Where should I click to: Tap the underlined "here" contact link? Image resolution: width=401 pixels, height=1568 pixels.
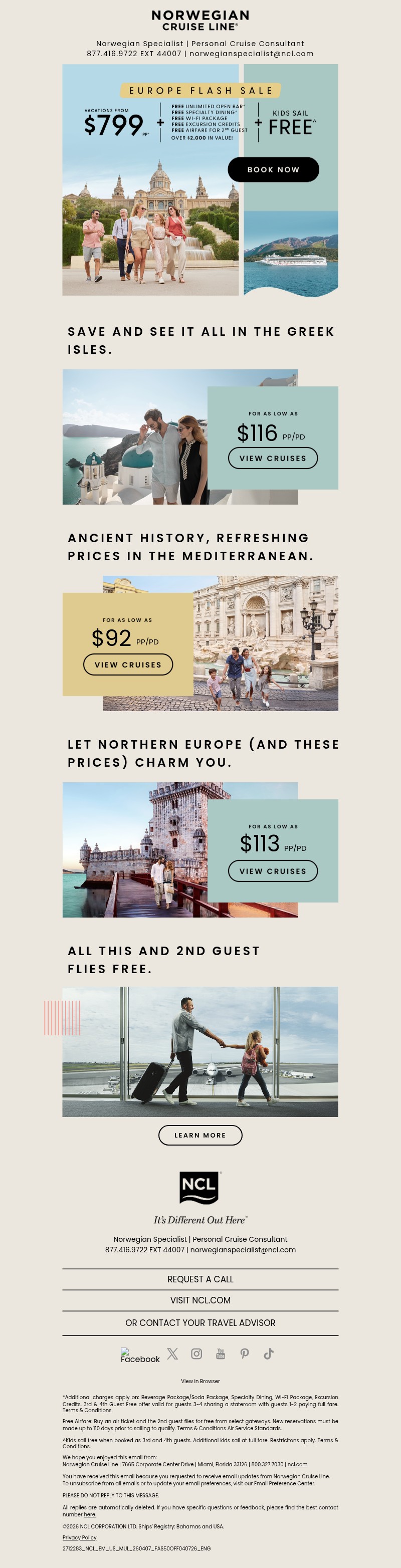pos(90,1514)
